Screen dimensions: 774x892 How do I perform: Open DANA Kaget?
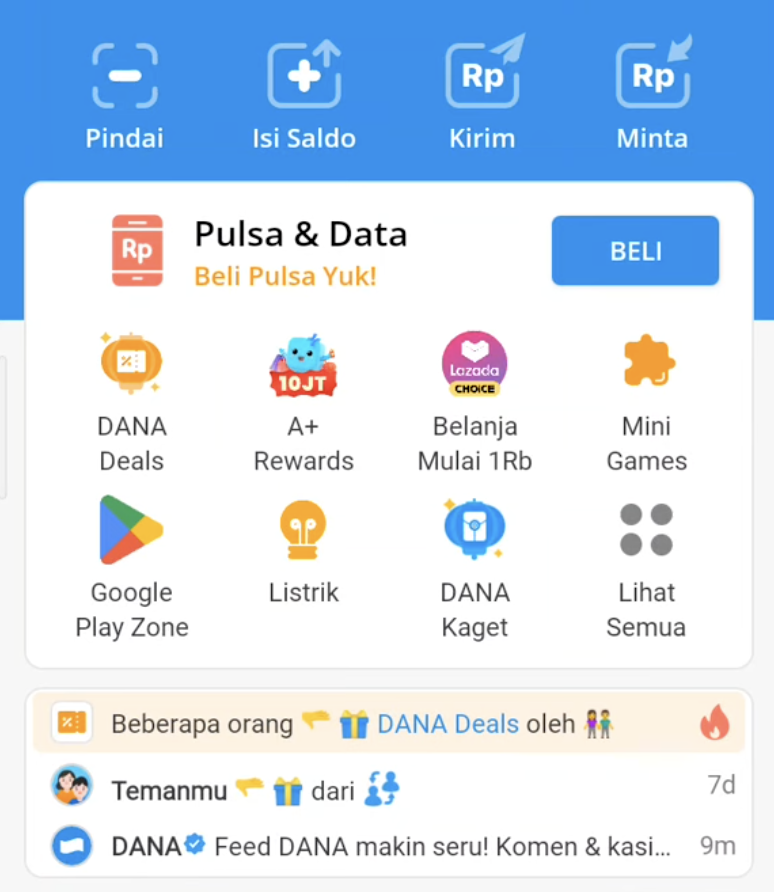tap(475, 567)
